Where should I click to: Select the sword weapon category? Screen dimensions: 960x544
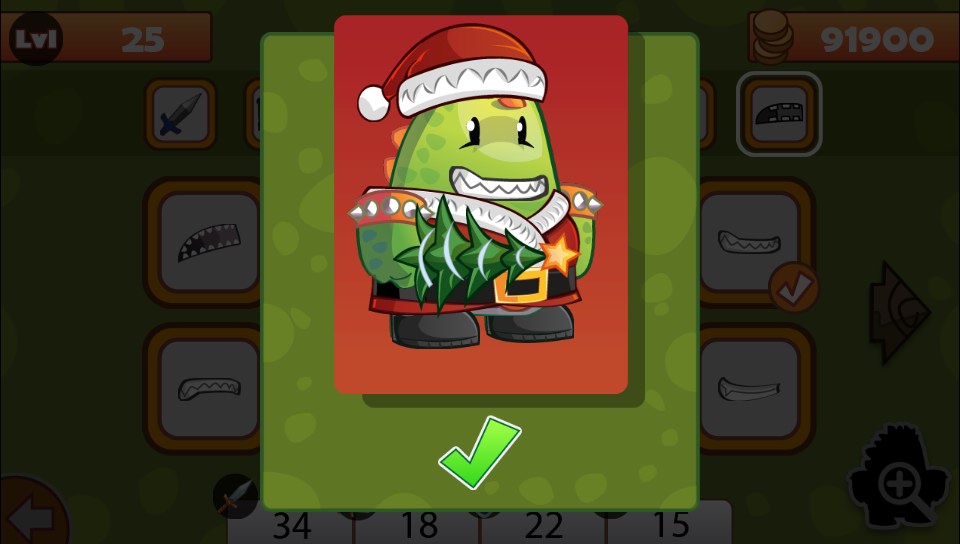(181, 114)
